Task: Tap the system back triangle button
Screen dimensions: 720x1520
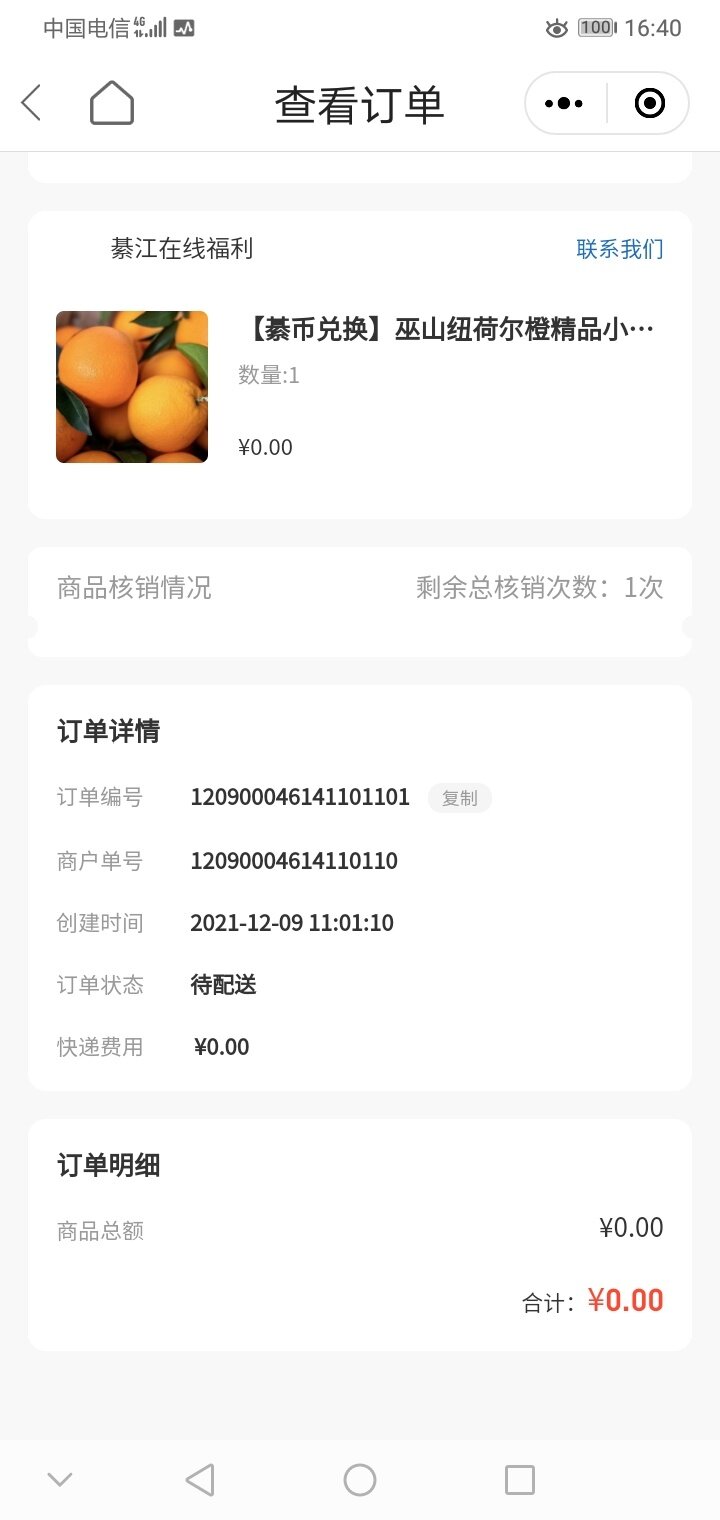Action: tap(200, 1479)
